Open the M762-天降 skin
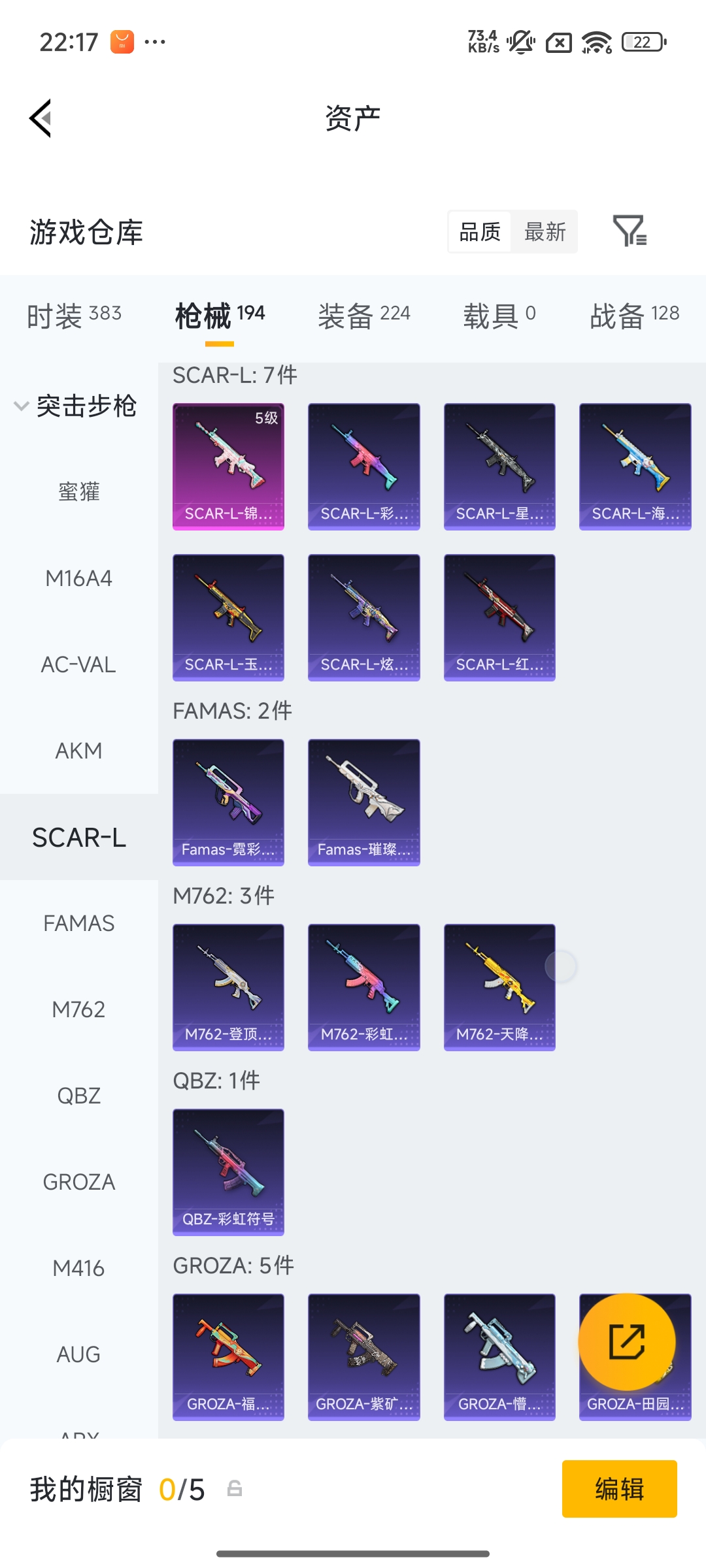 499,987
